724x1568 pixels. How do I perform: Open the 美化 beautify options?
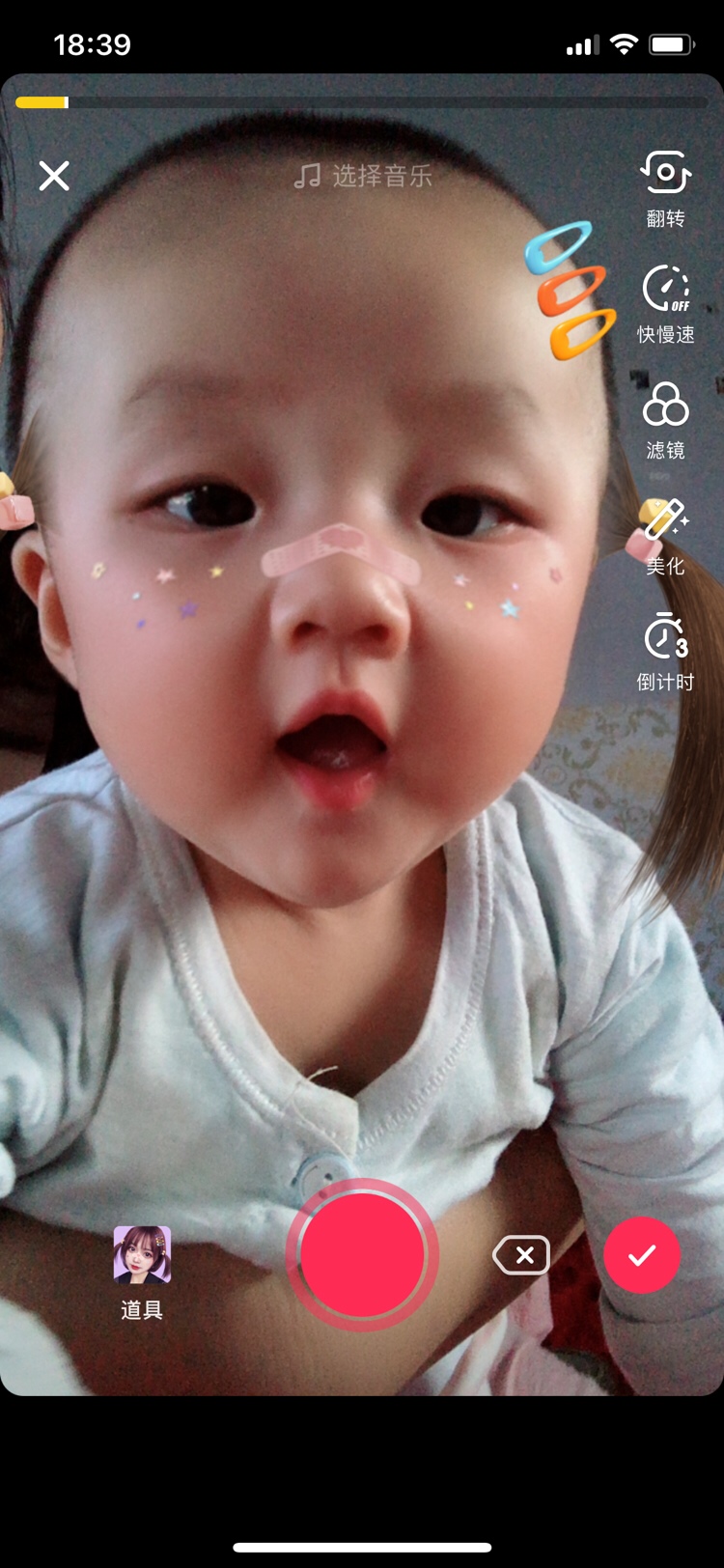tap(665, 536)
